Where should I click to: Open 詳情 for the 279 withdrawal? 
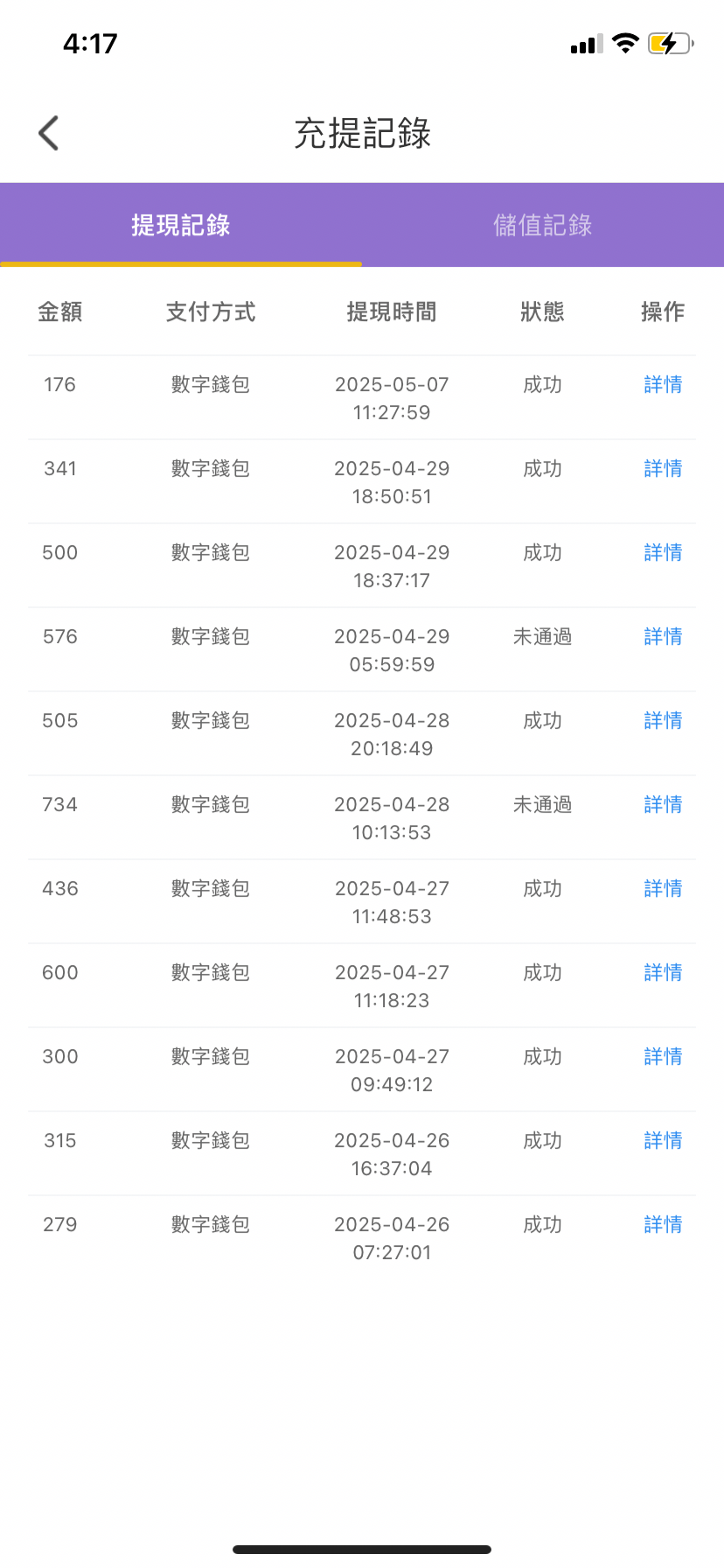click(x=663, y=1225)
